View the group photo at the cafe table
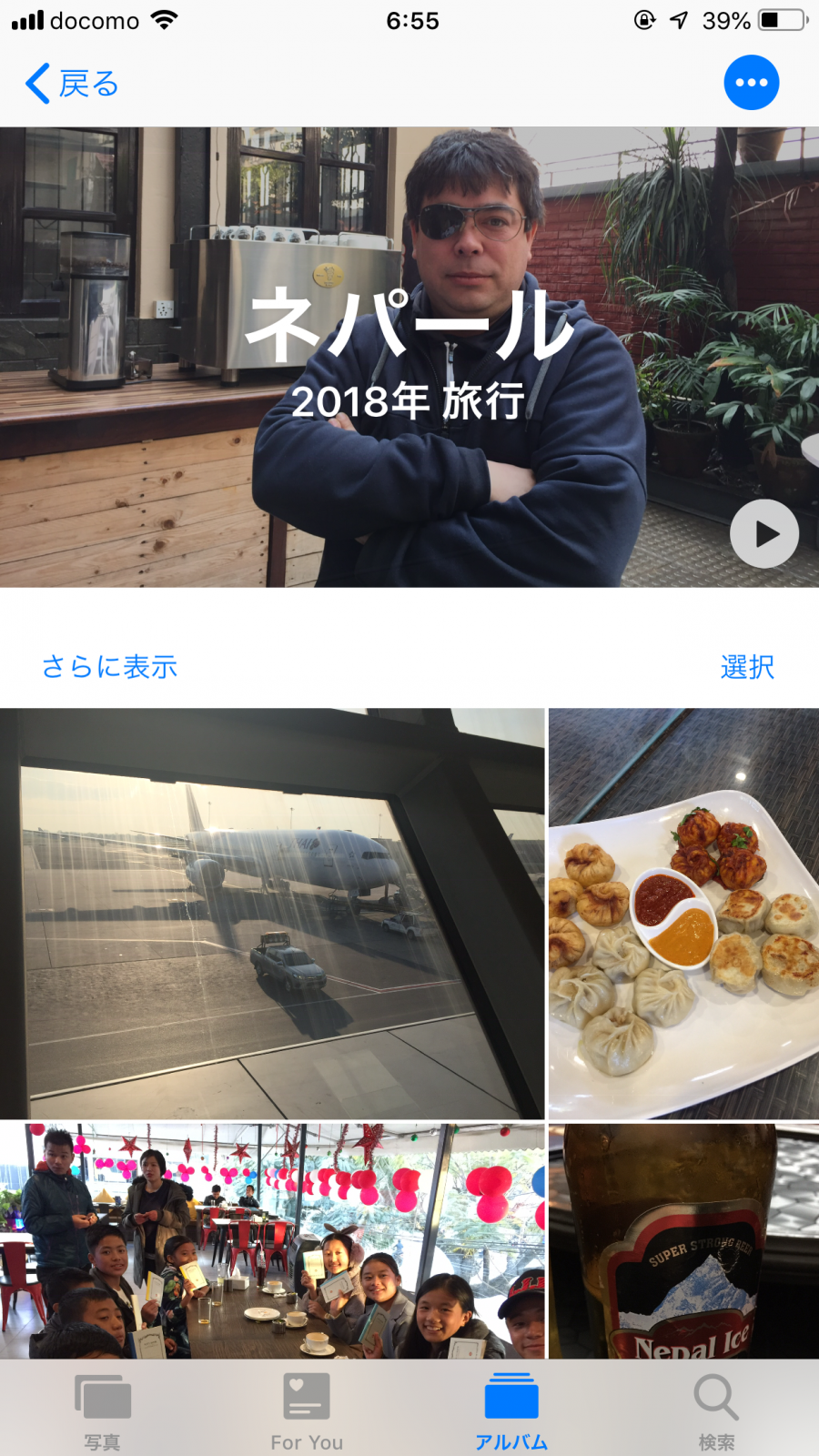819x1456 pixels. pos(272,1241)
